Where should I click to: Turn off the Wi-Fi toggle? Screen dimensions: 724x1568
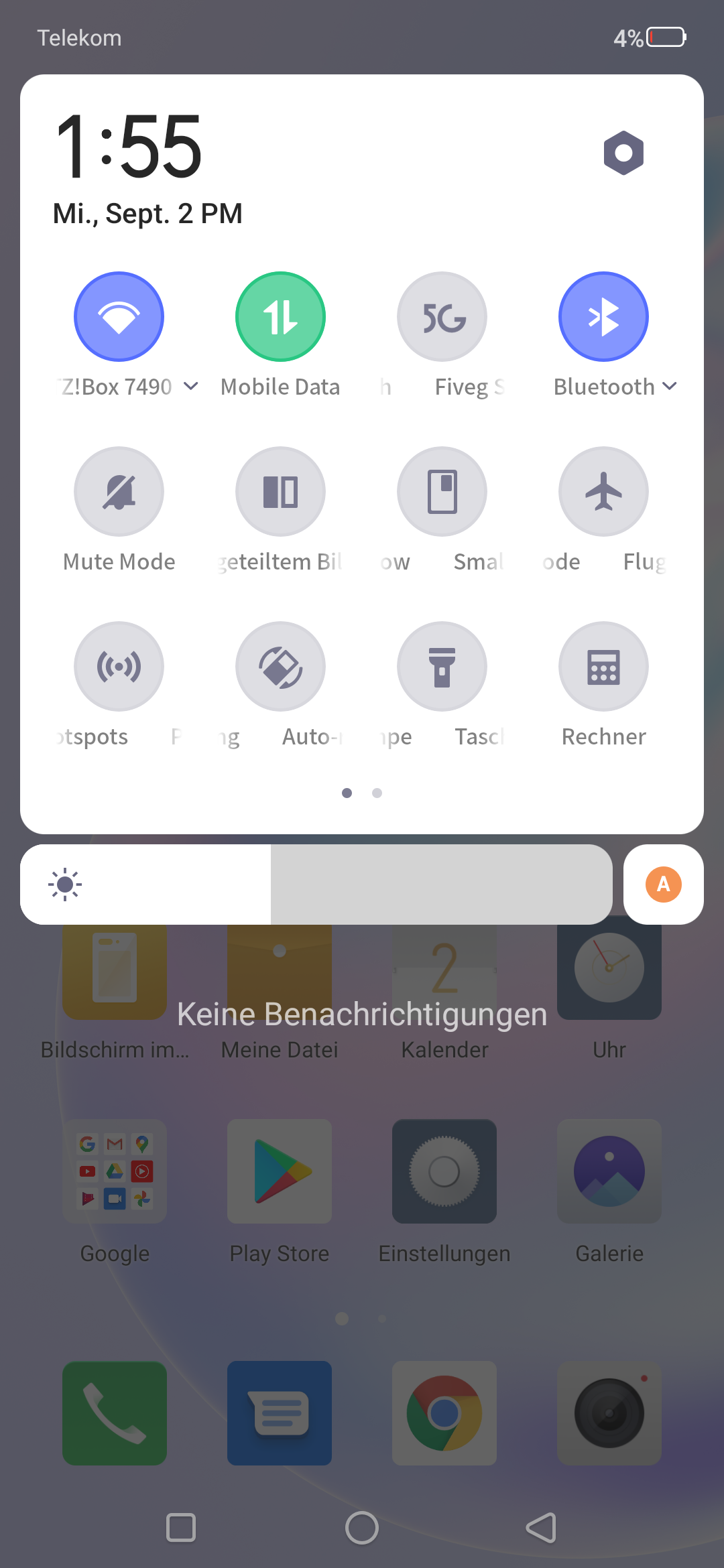(x=119, y=316)
